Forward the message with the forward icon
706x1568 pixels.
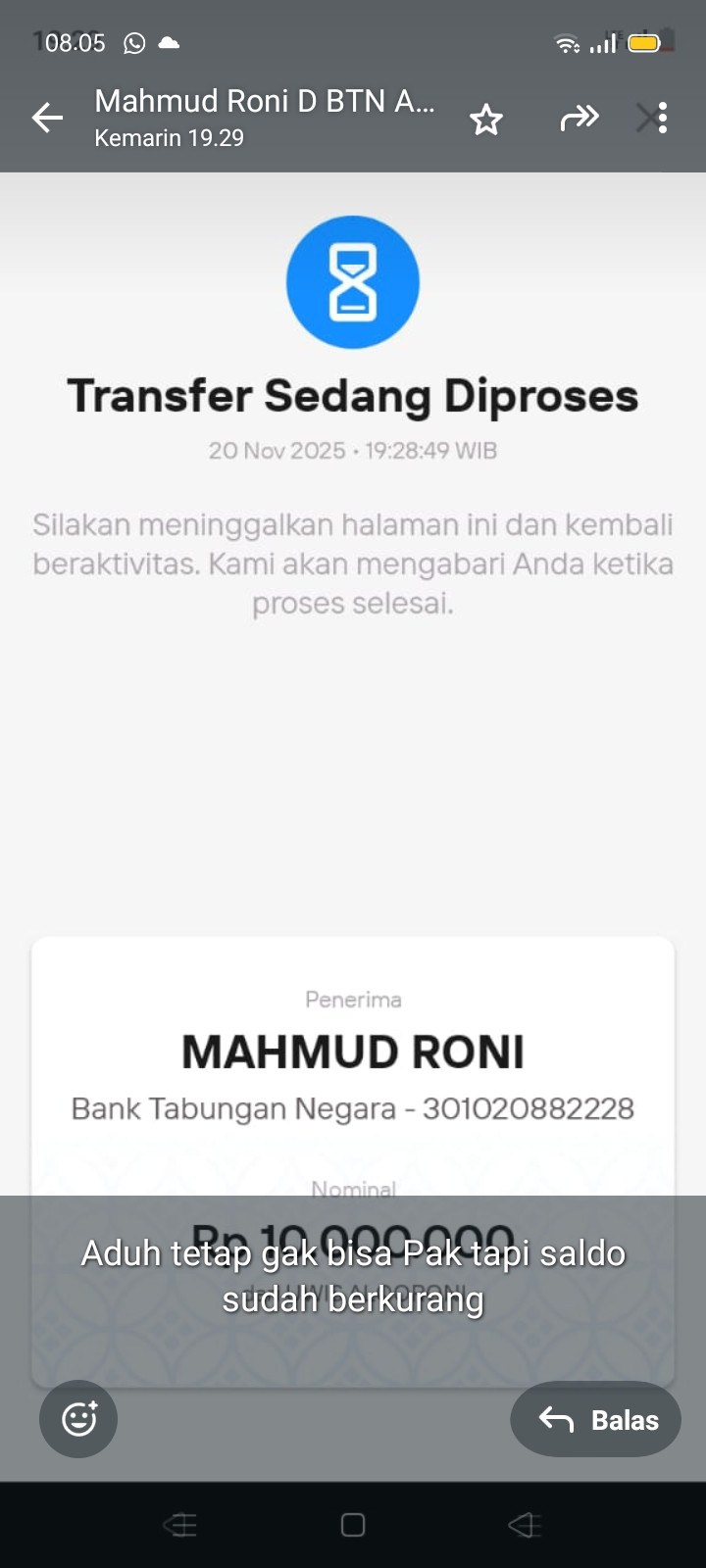pyautogui.click(x=580, y=117)
